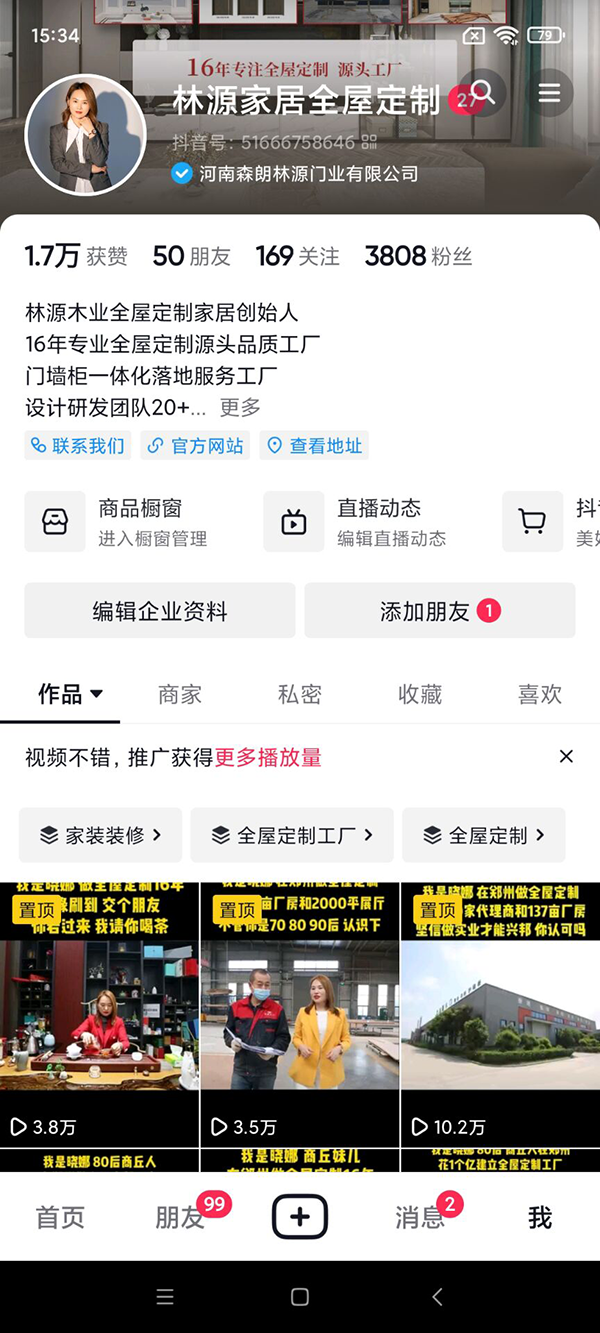
Task: Select the 全屋定制工厂 collection chip
Action: (292, 835)
